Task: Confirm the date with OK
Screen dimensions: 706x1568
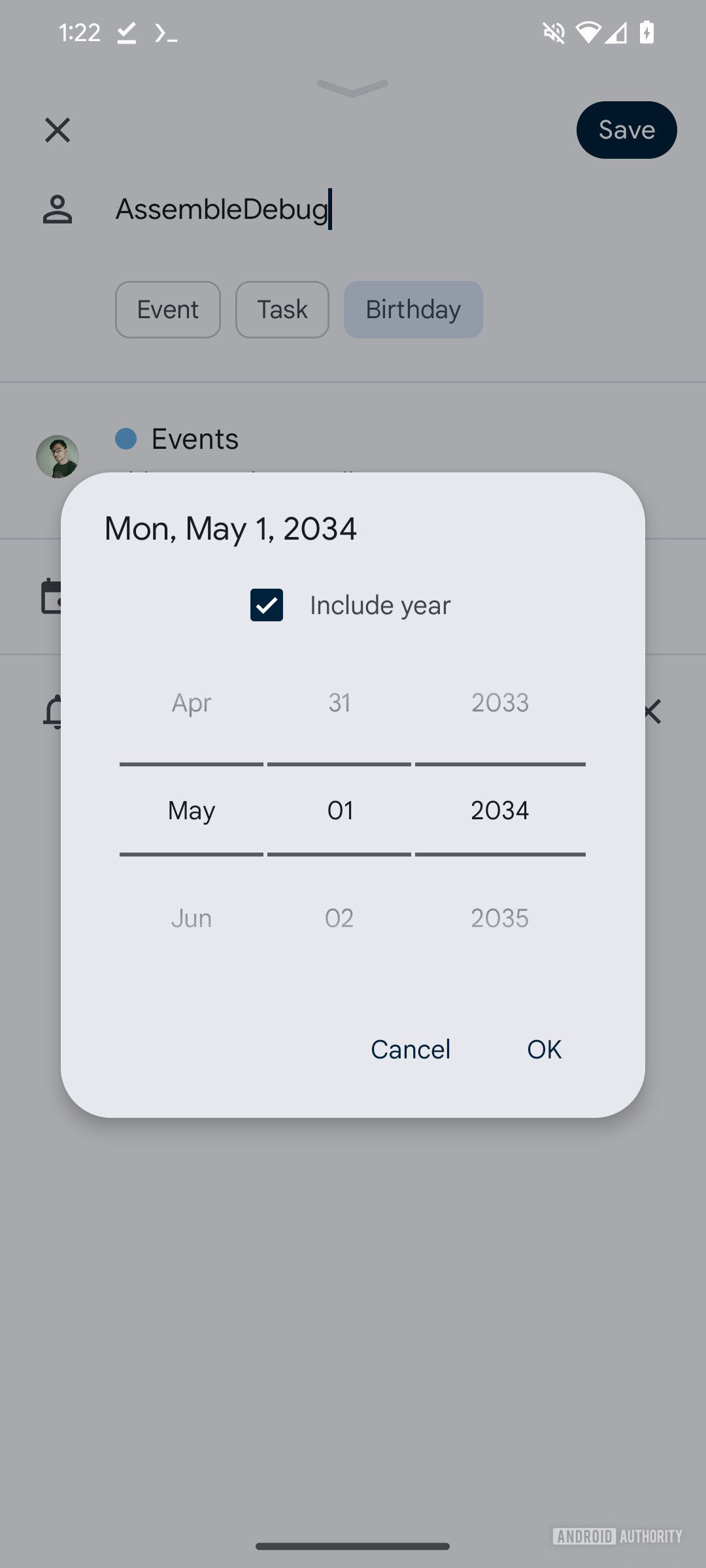Action: 545,1049
